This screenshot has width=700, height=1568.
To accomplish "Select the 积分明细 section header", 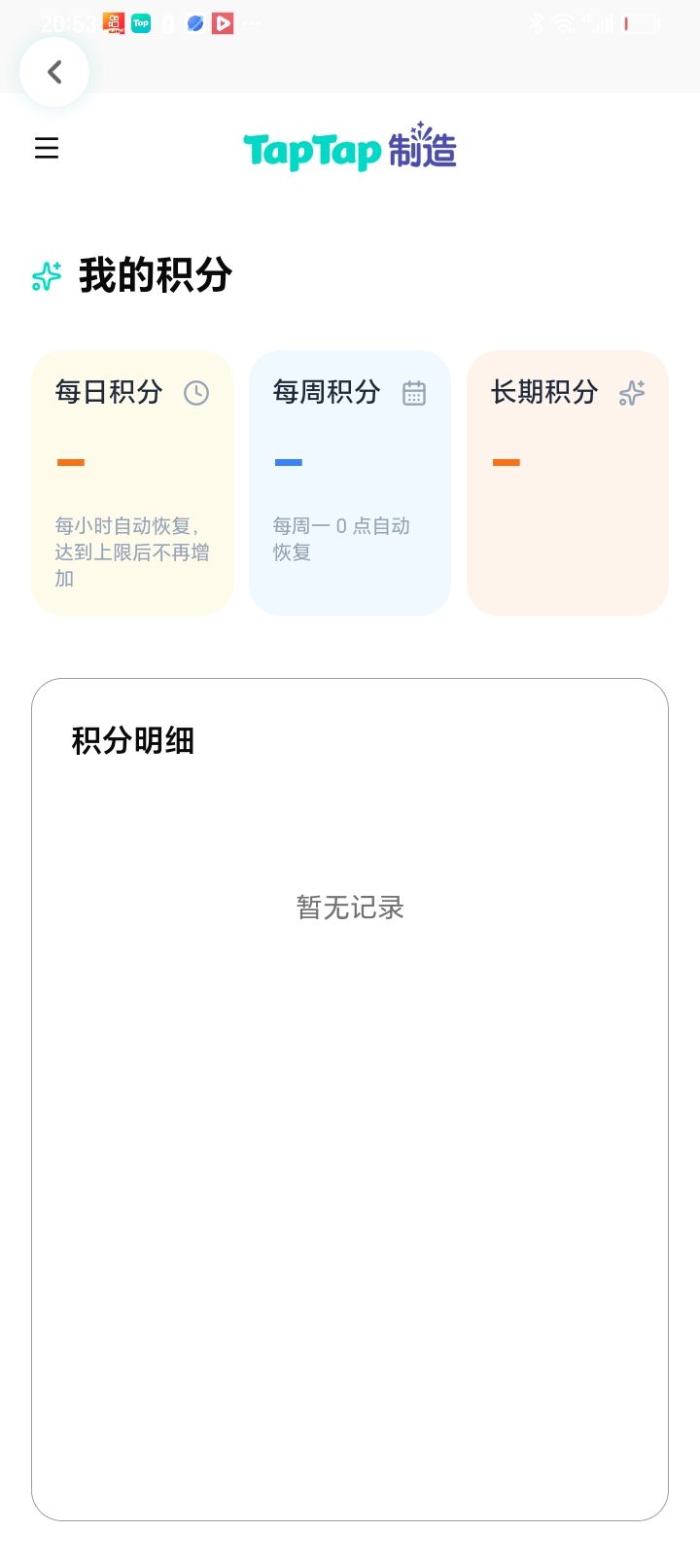I will click(131, 740).
